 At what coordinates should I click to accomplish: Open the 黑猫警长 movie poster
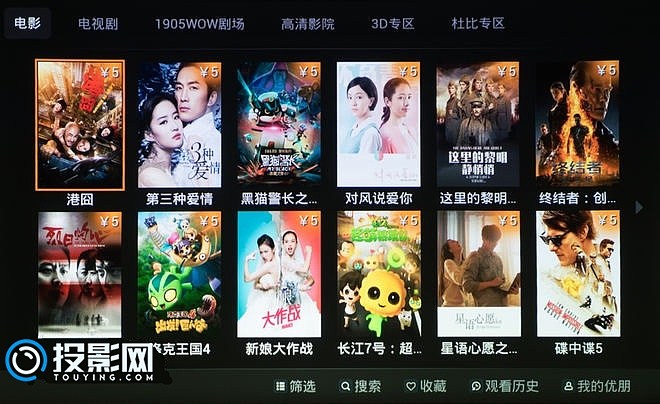click(x=279, y=124)
